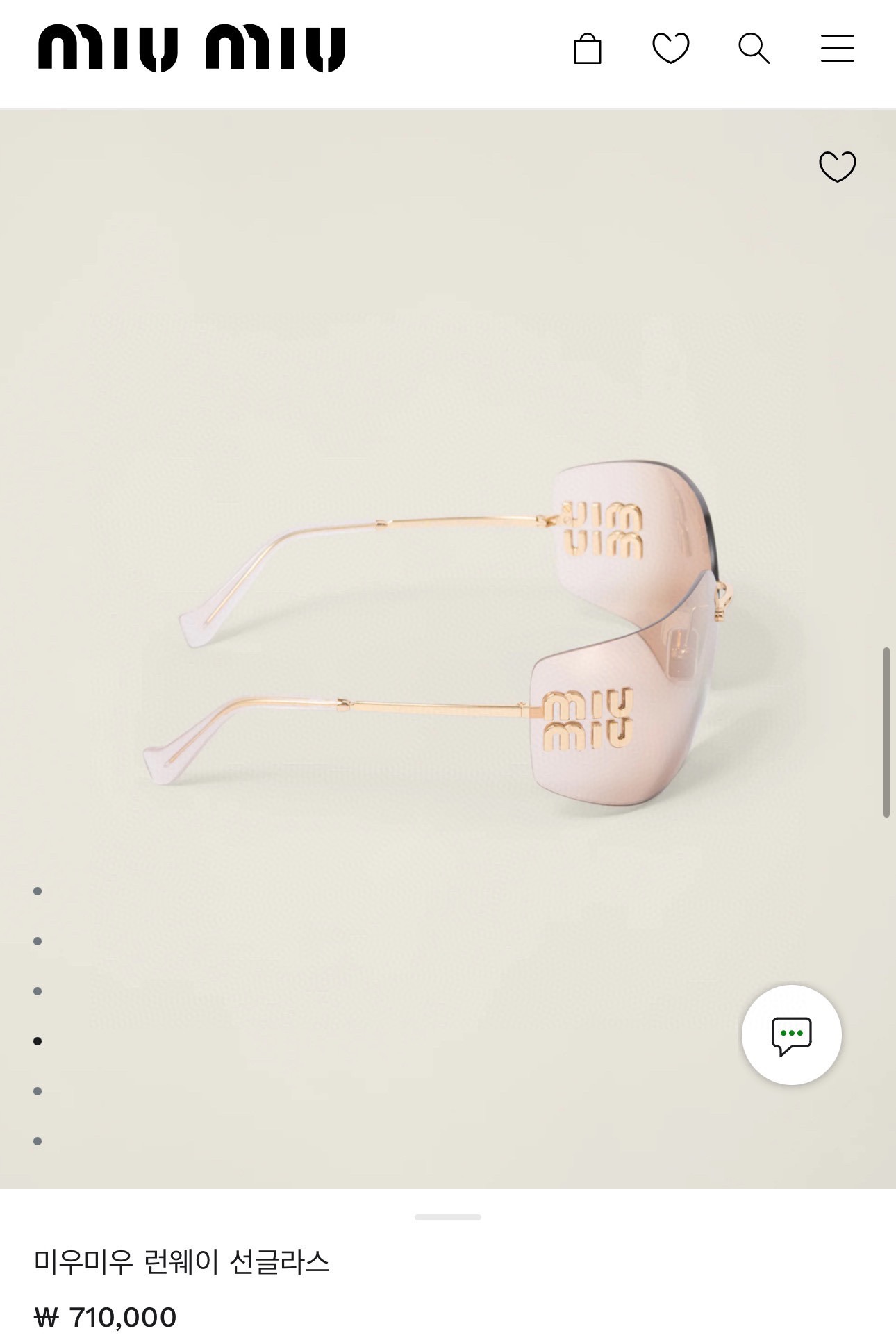
Task: Open the wishlist heart in header
Action: point(670,49)
